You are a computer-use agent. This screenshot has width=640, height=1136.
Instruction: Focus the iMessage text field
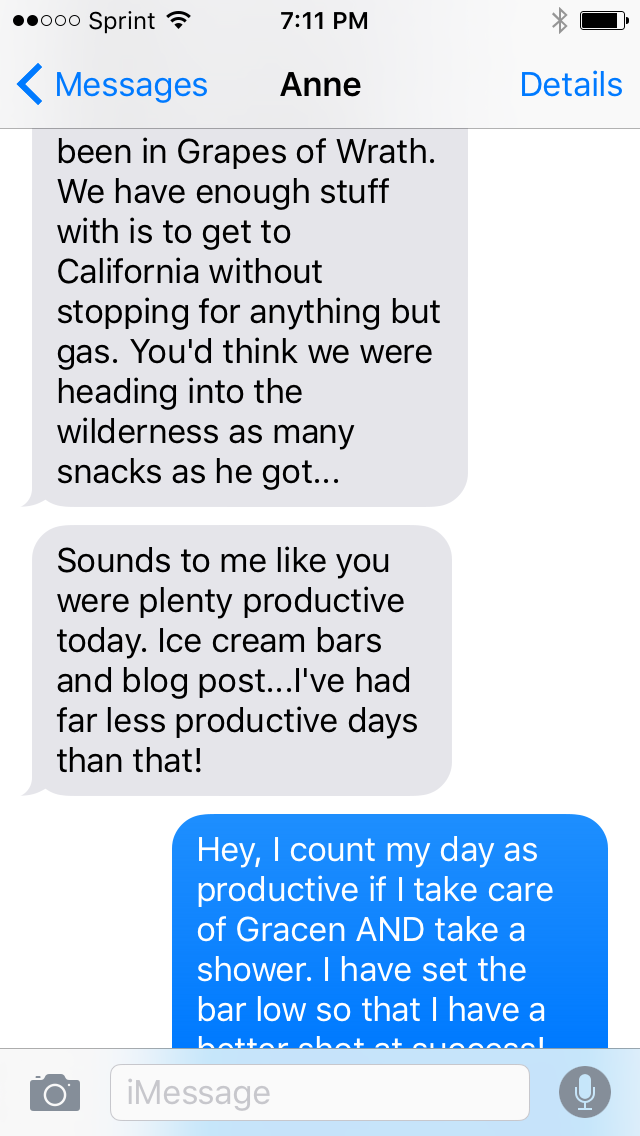click(319, 1092)
